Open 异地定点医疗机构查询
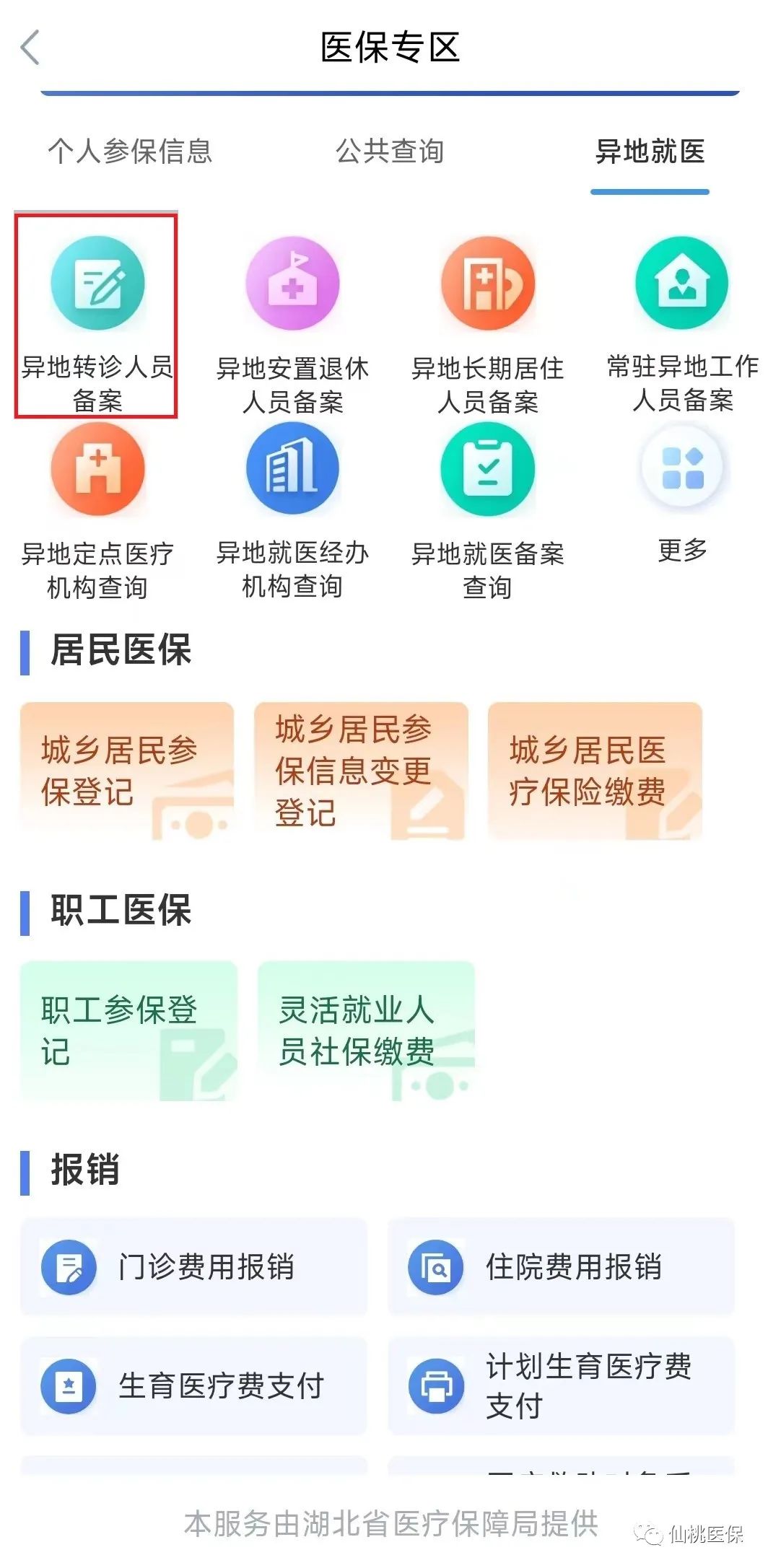The width and height of the screenshot is (768, 1568). 97,505
